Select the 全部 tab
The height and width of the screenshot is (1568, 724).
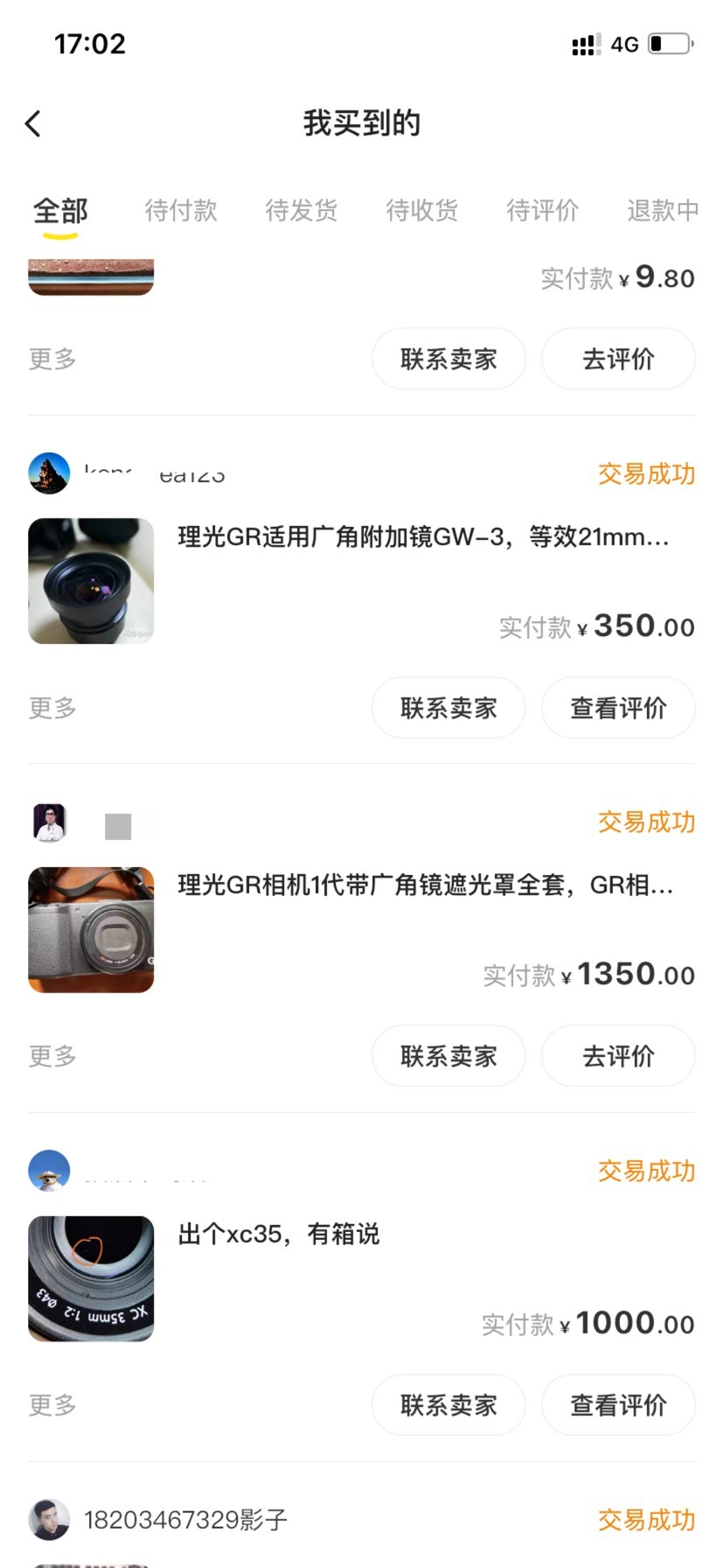[x=60, y=212]
